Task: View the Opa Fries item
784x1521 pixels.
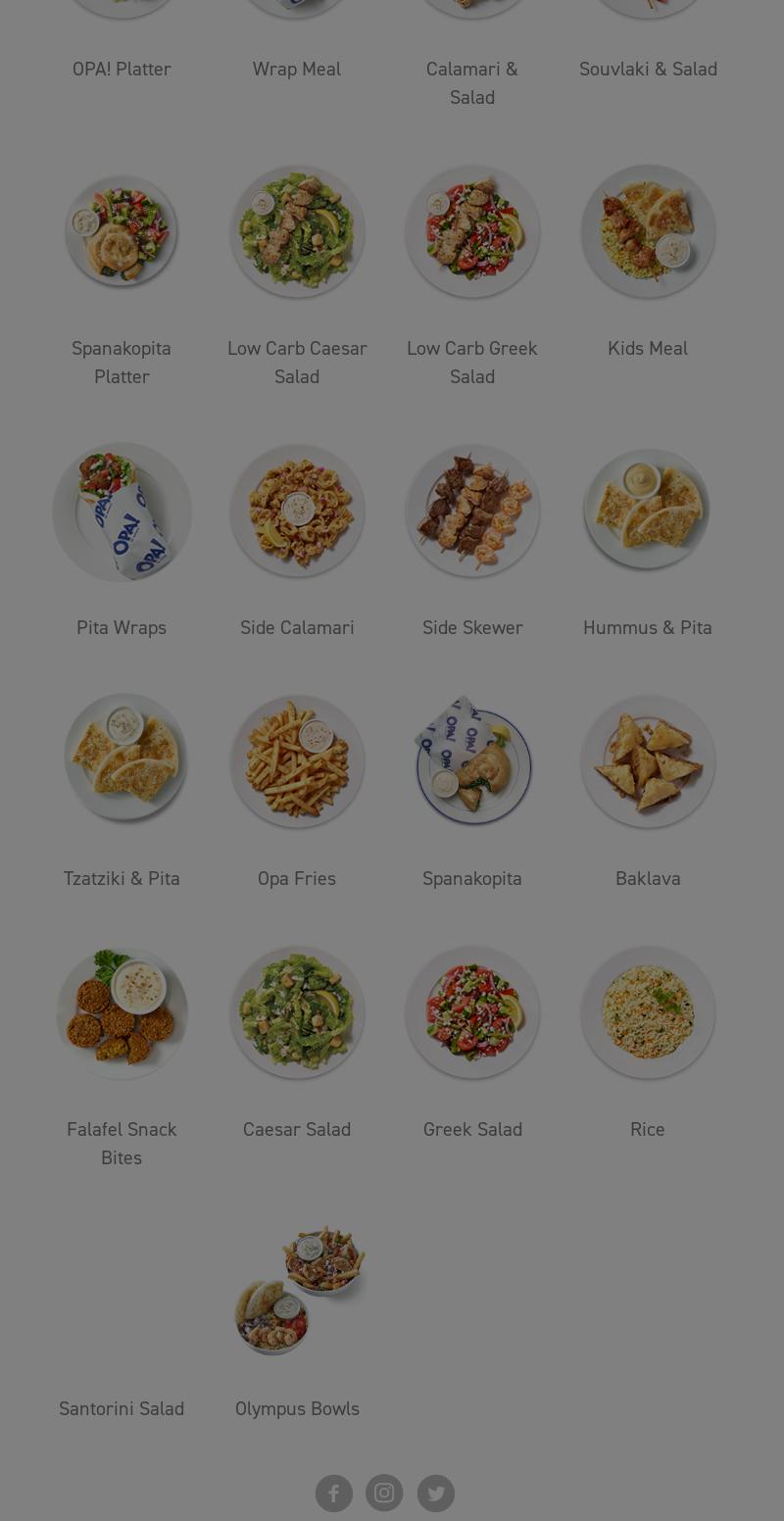Action: point(297,761)
